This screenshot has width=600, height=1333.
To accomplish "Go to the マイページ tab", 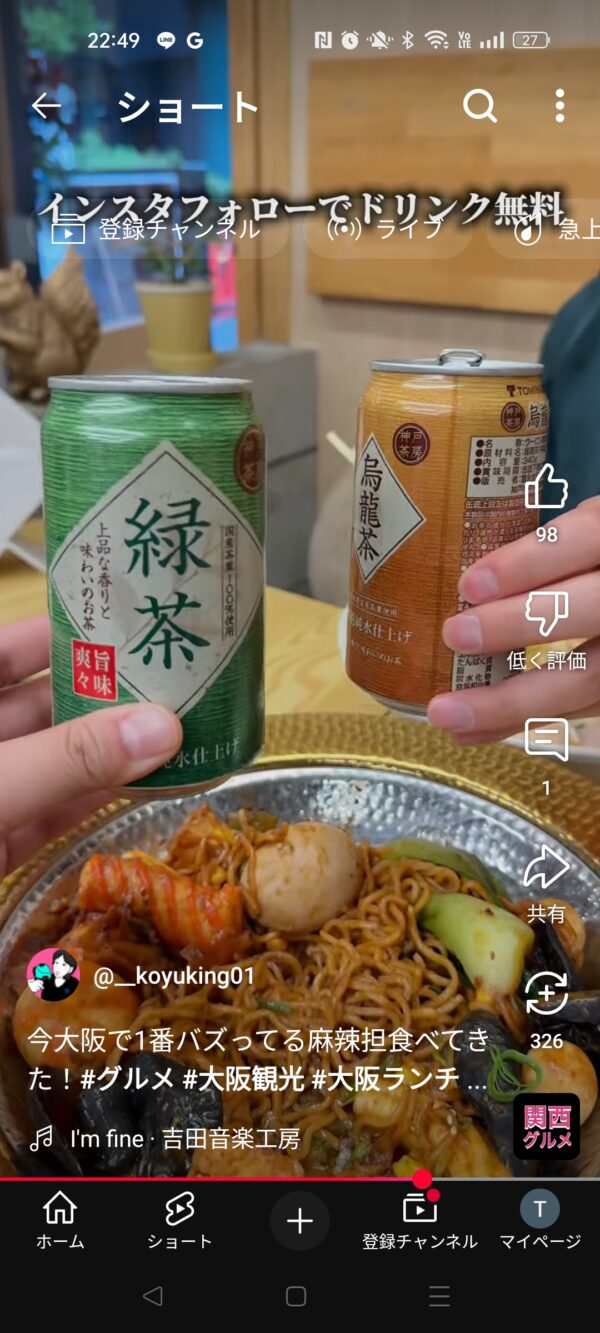I will (x=540, y=1221).
